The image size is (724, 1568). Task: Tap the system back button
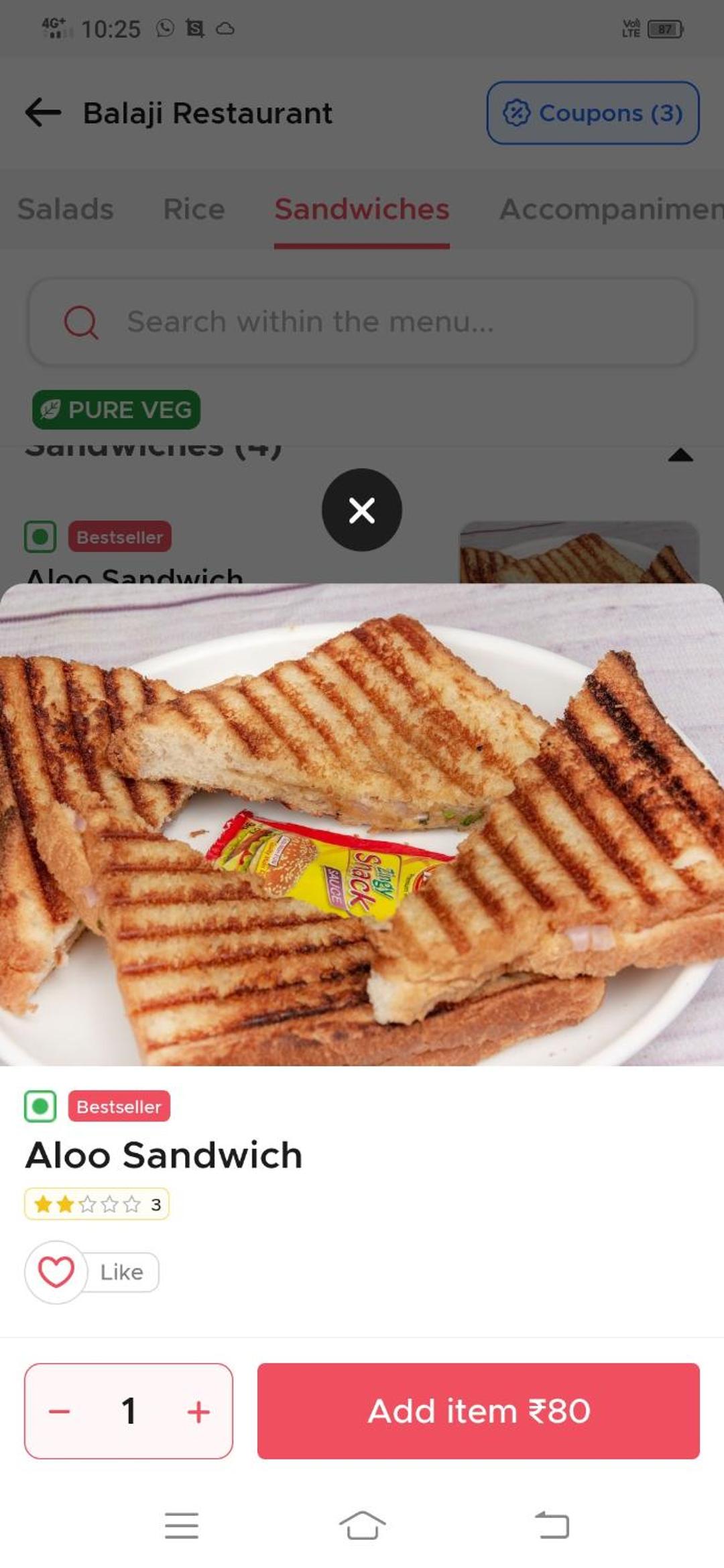[552, 1526]
